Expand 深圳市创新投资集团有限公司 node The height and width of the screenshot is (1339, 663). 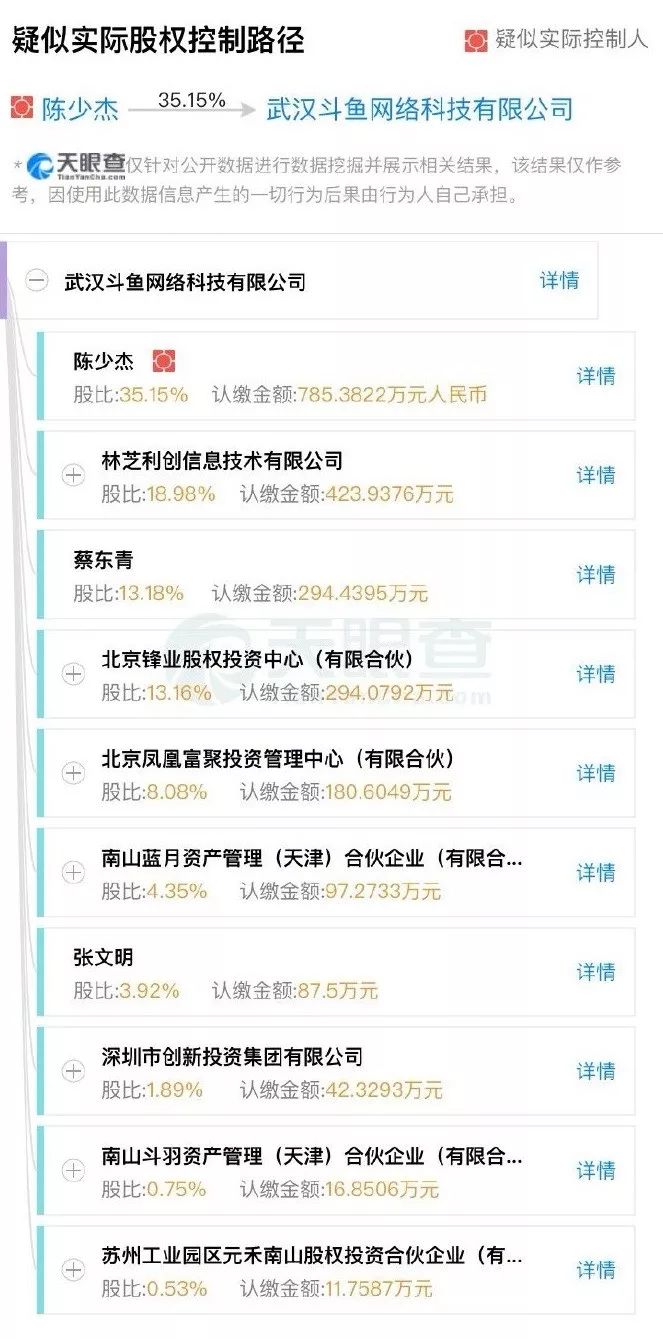coord(73,1071)
